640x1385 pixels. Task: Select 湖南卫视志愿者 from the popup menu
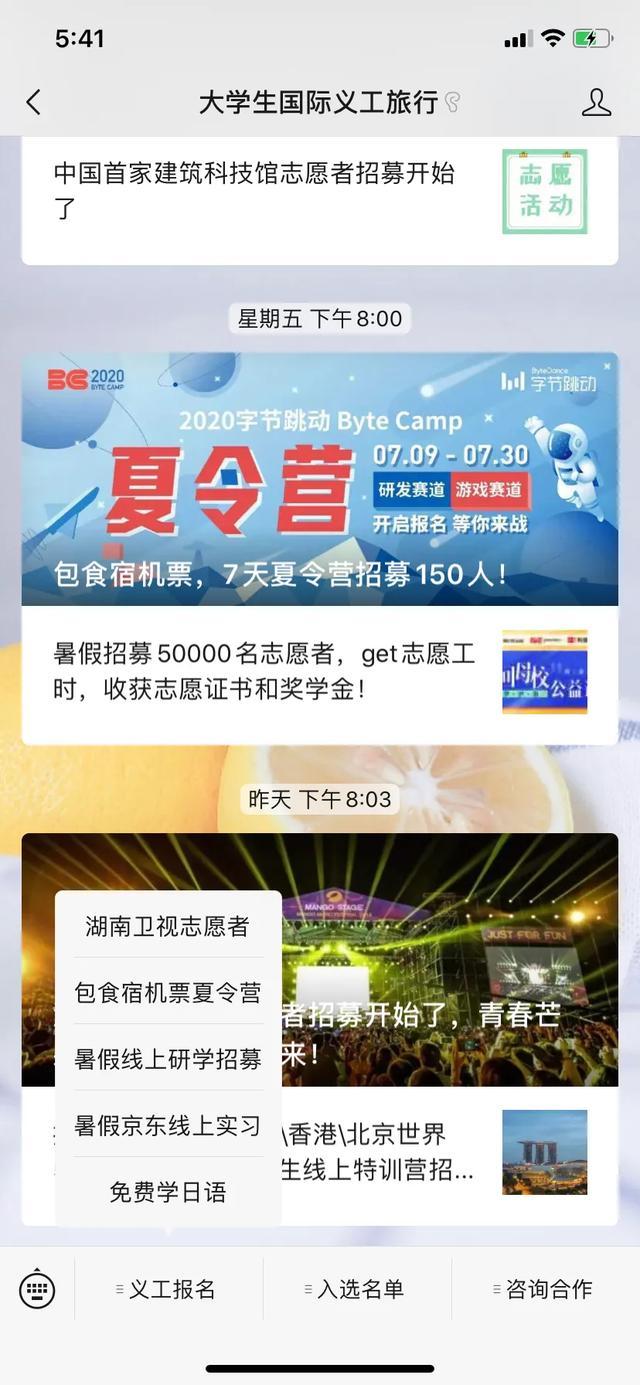[x=167, y=926]
